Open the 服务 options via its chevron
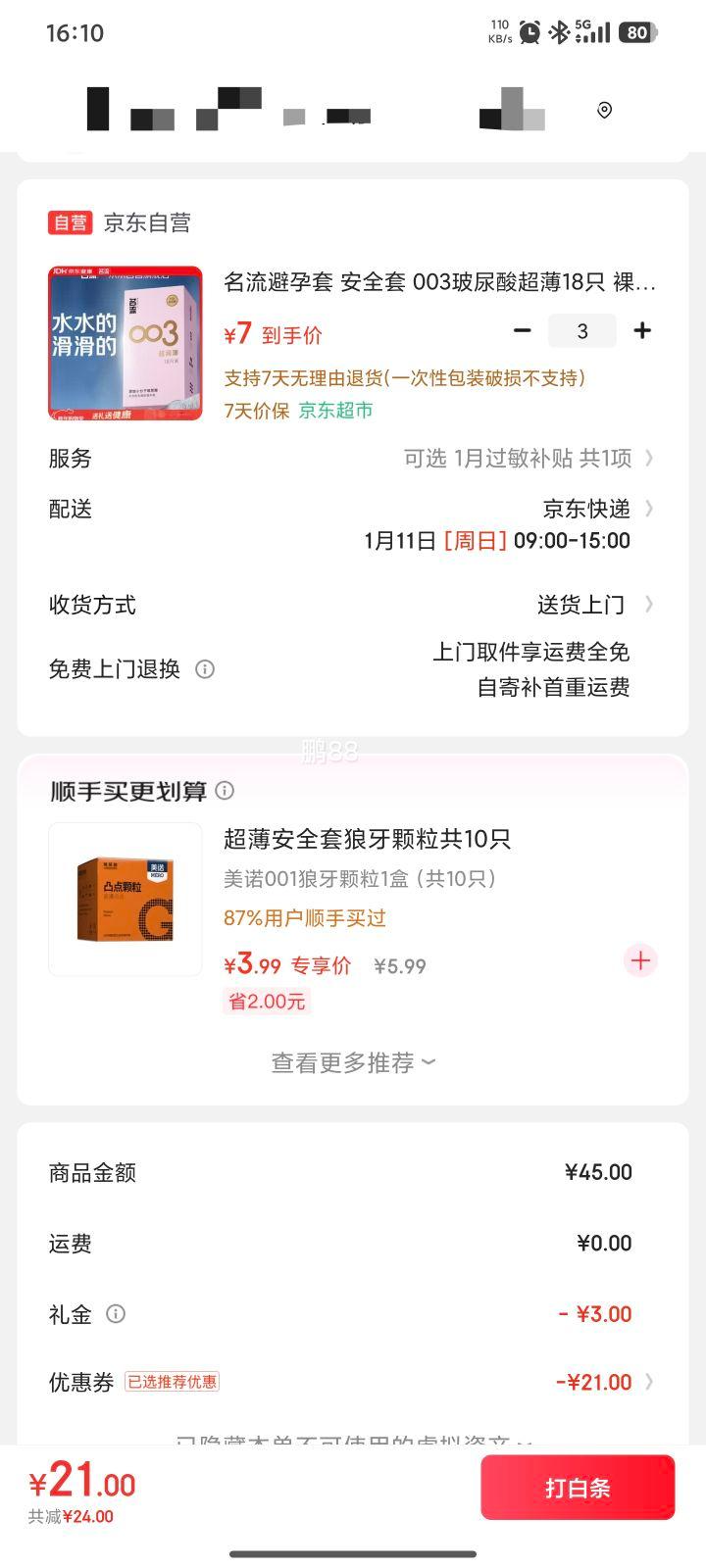 (x=650, y=458)
